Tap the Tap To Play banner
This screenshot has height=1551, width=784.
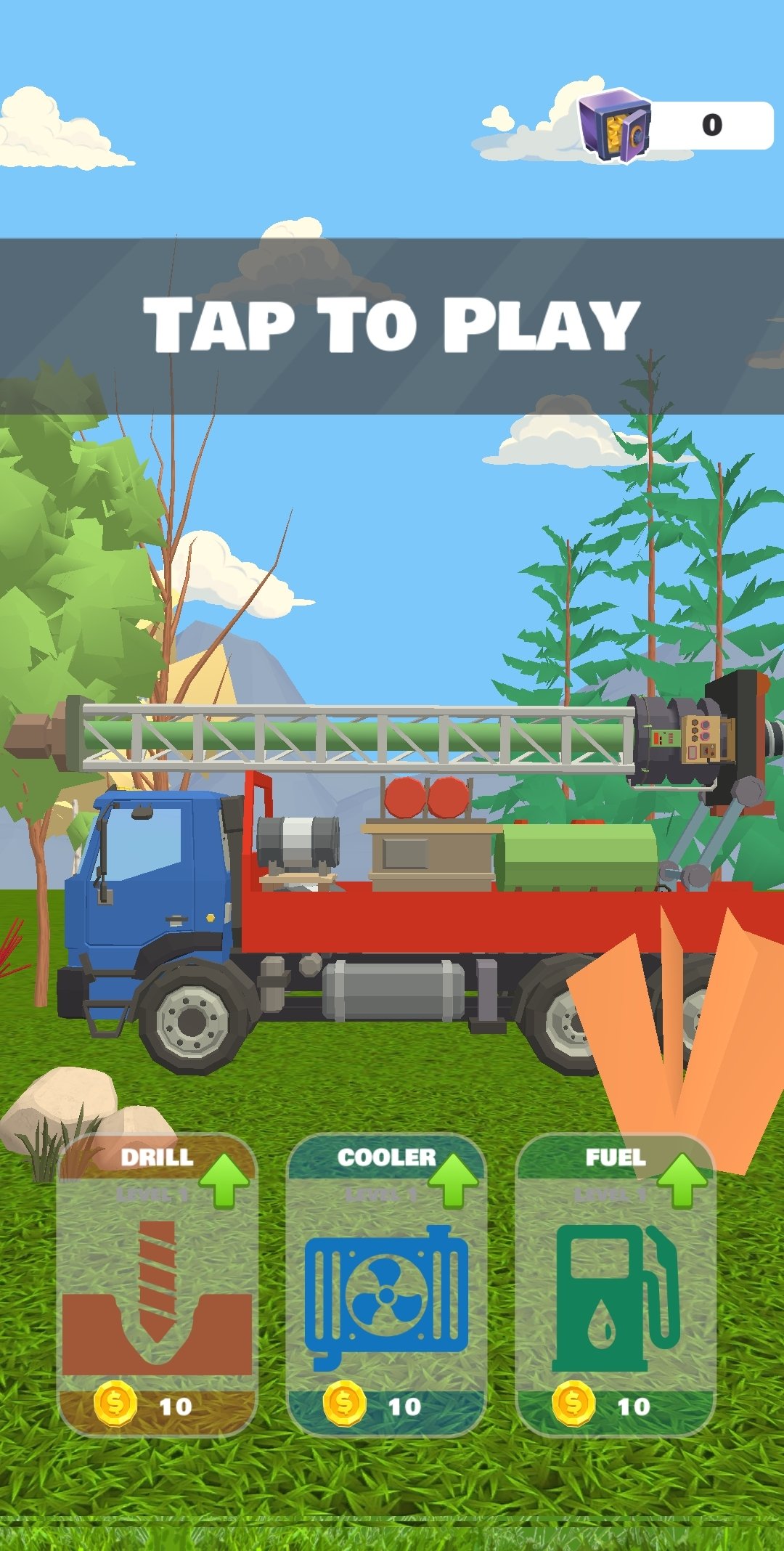tap(392, 326)
